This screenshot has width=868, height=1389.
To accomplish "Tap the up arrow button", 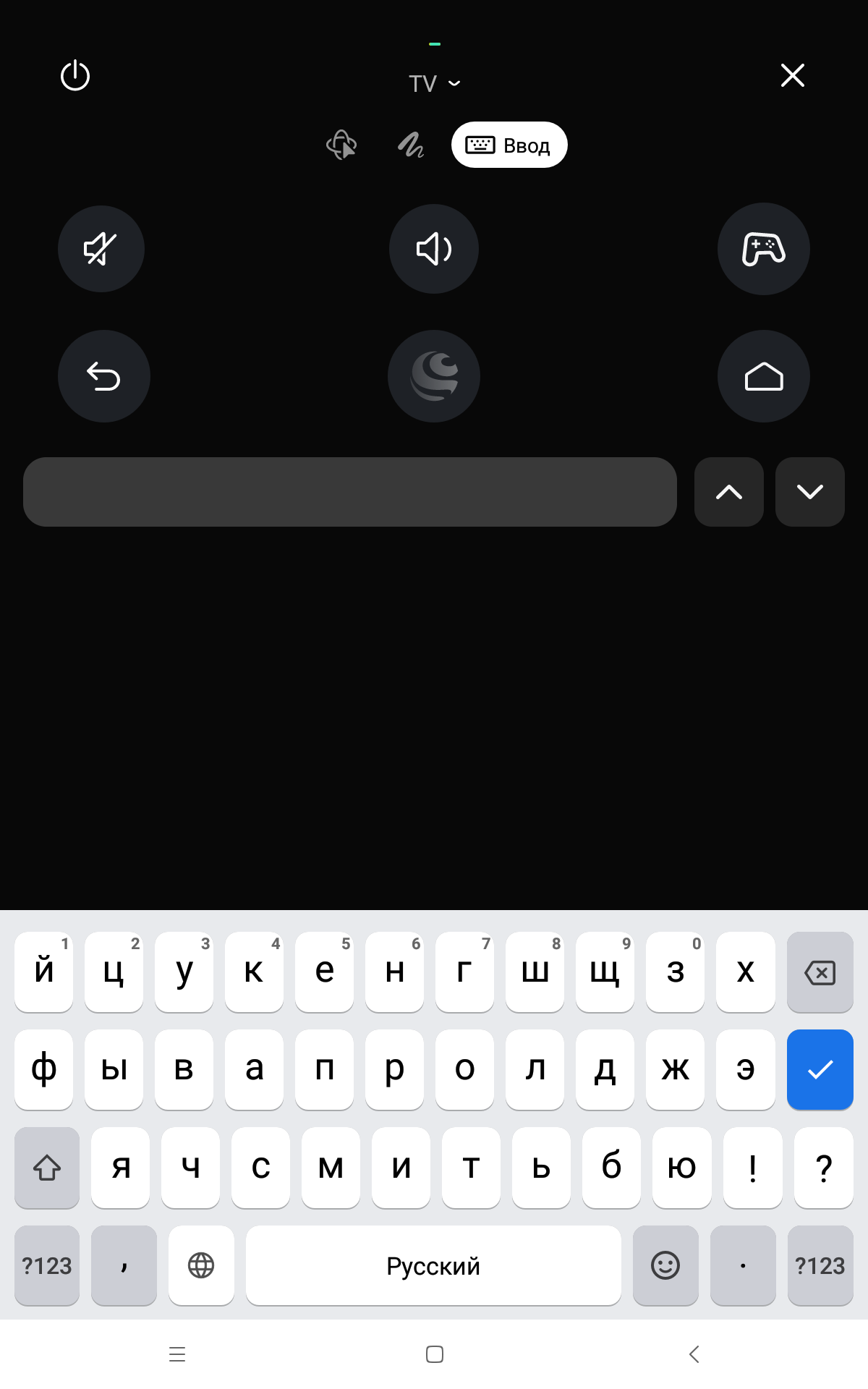I will (729, 492).
